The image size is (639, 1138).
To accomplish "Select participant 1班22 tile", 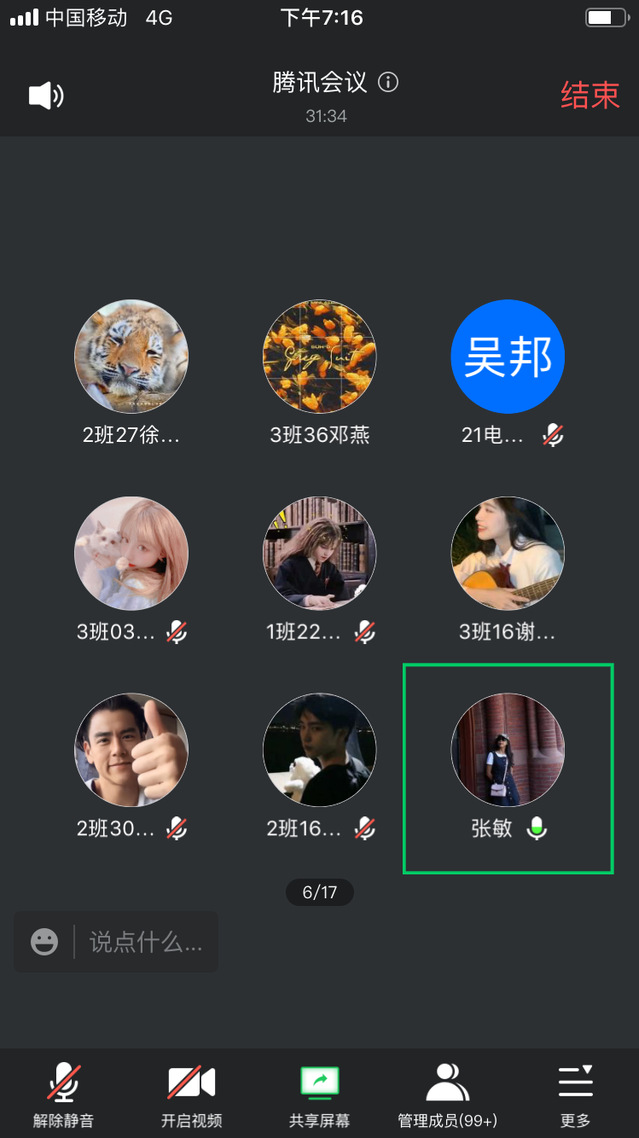I will (x=319, y=553).
